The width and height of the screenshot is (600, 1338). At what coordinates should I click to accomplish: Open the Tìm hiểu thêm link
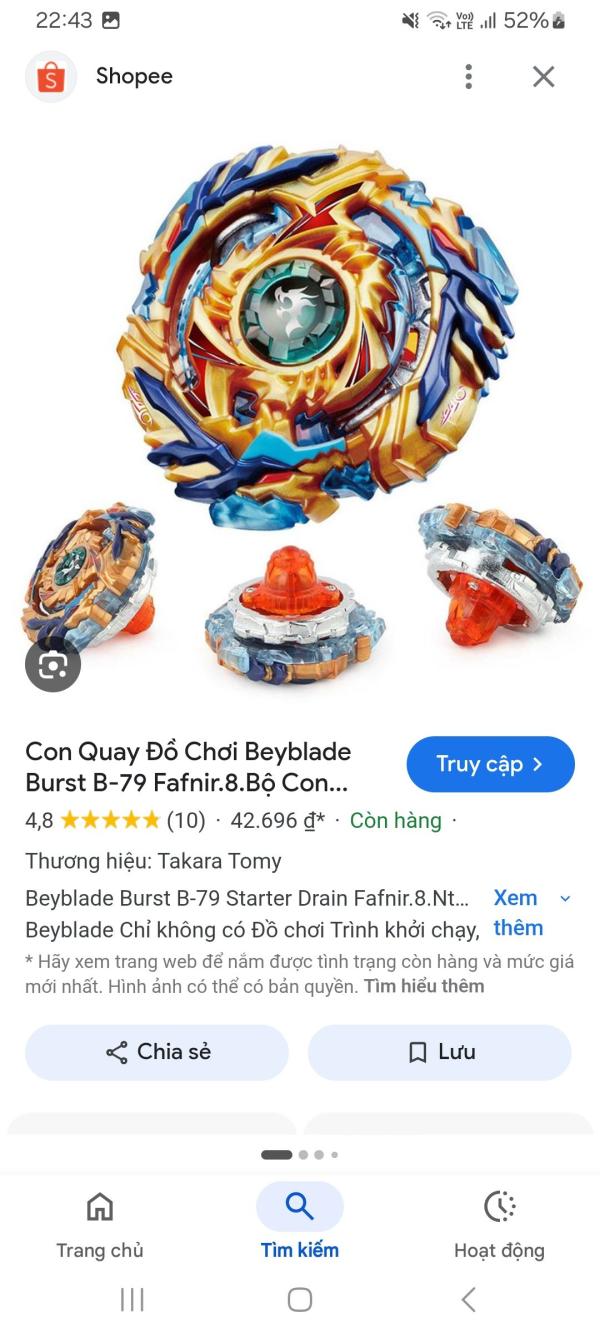pyautogui.click(x=424, y=986)
